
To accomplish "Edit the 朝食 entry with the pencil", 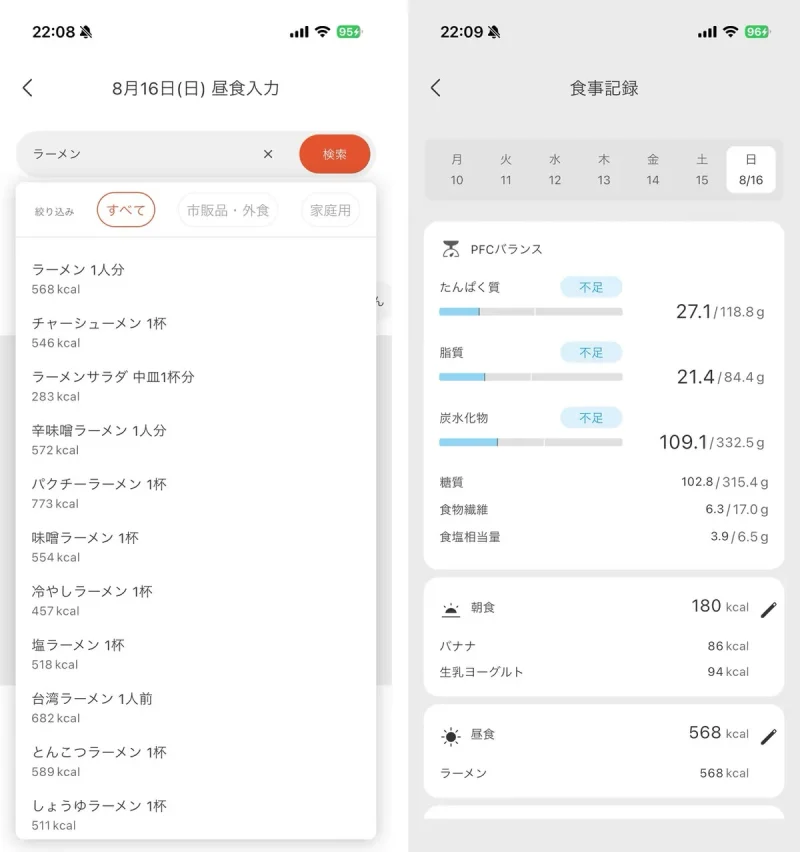I will [768, 610].
